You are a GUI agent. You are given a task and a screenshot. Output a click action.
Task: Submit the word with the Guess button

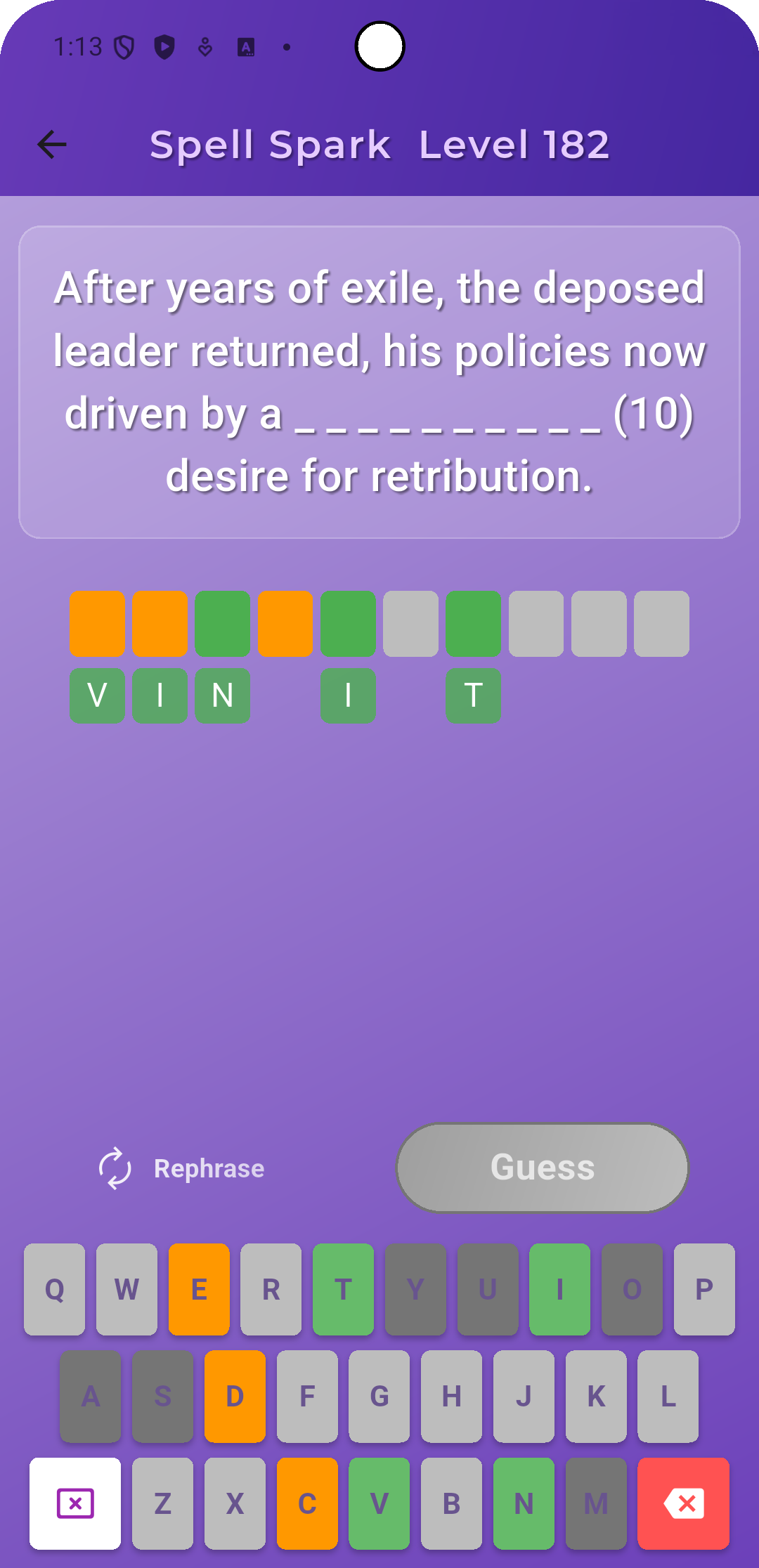pyautogui.click(x=543, y=1168)
